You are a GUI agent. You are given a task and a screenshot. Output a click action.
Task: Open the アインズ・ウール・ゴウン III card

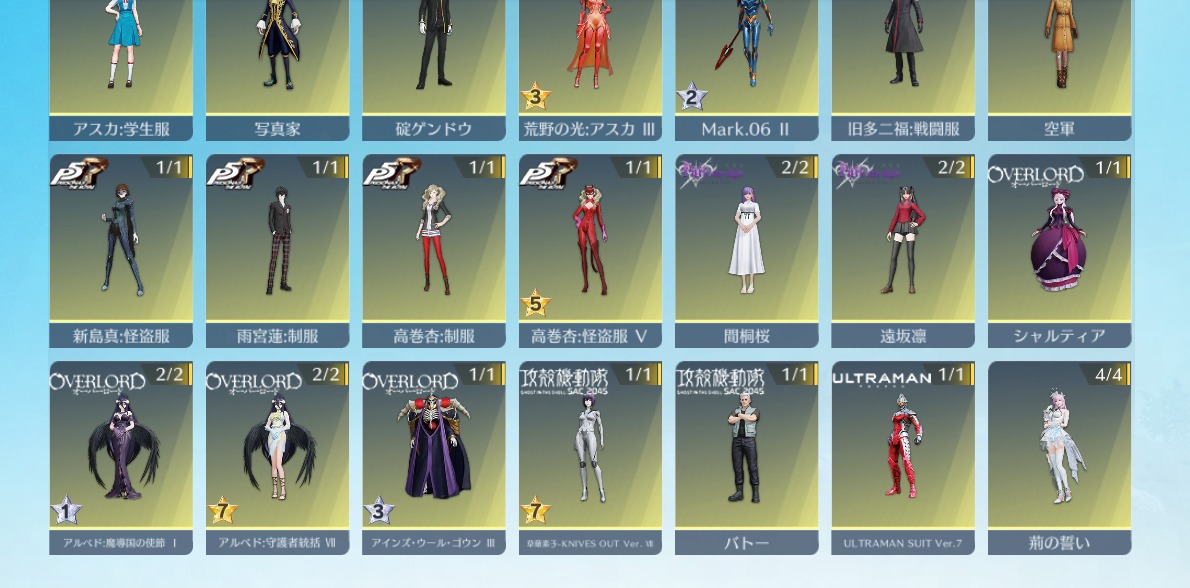tap(434, 457)
